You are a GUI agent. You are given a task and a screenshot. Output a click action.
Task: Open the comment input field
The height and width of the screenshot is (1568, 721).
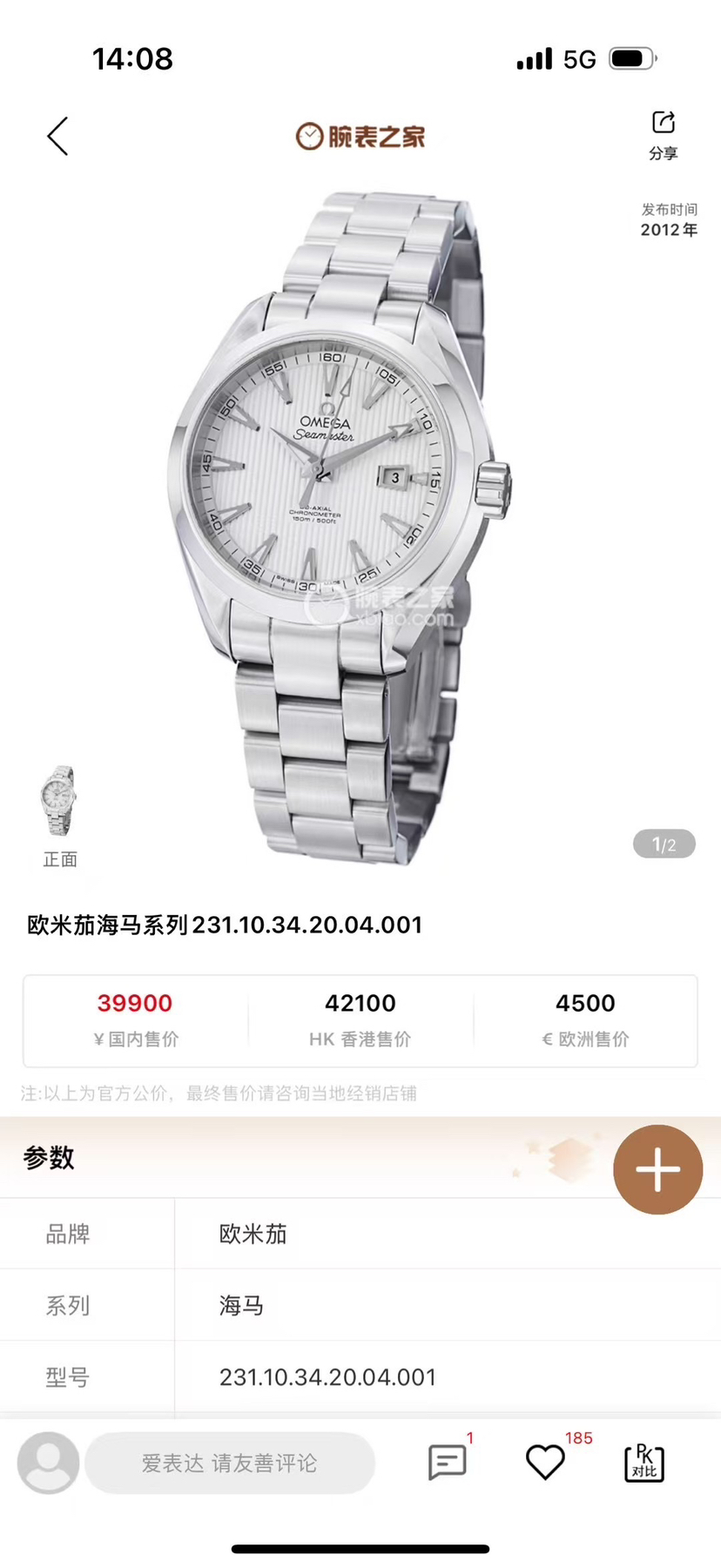[x=230, y=1463]
